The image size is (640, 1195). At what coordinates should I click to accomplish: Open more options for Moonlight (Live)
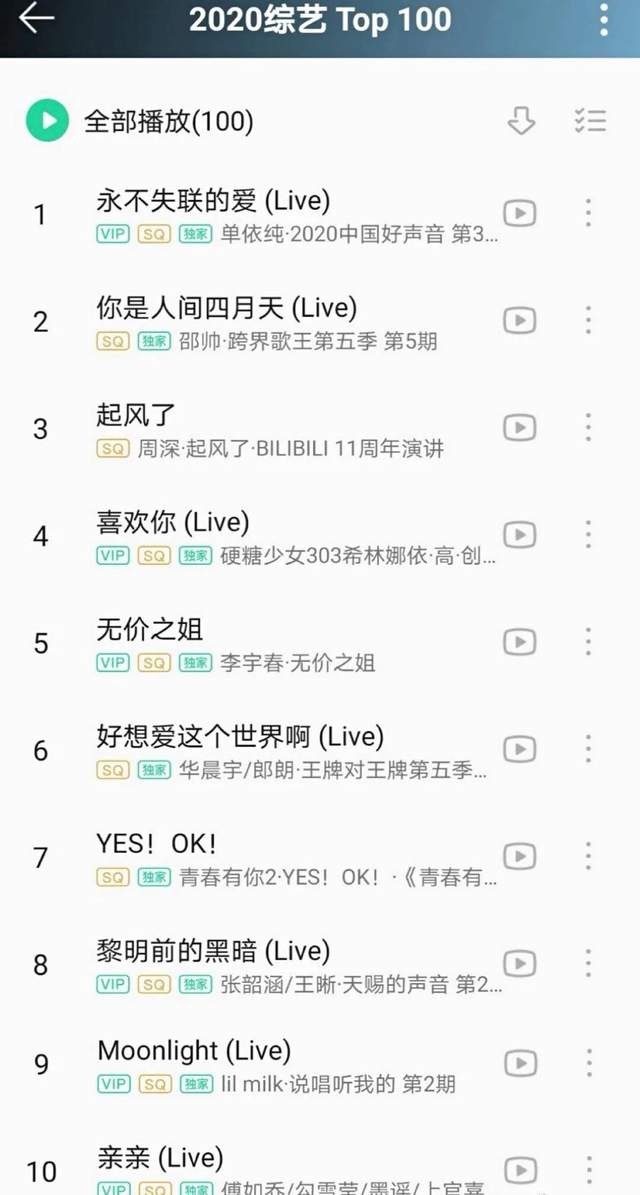click(588, 1063)
